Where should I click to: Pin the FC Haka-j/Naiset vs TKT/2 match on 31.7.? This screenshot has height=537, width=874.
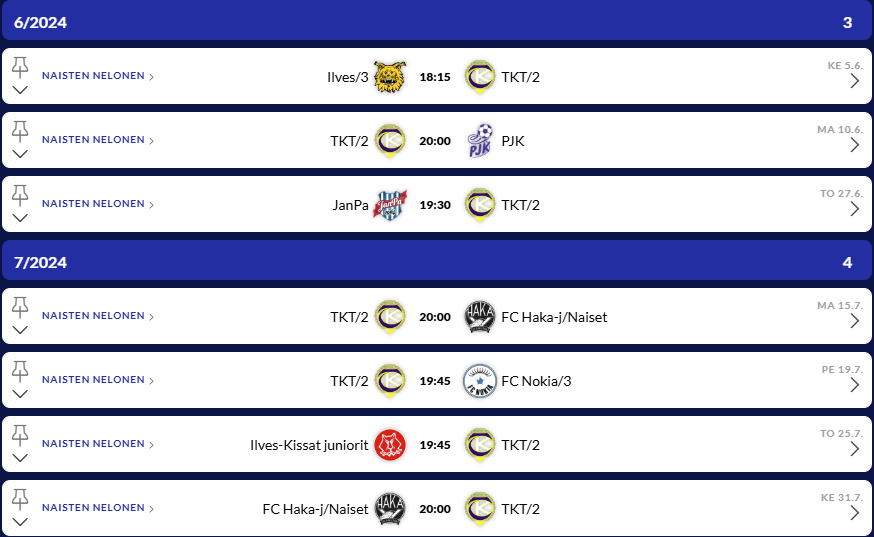coord(20,498)
